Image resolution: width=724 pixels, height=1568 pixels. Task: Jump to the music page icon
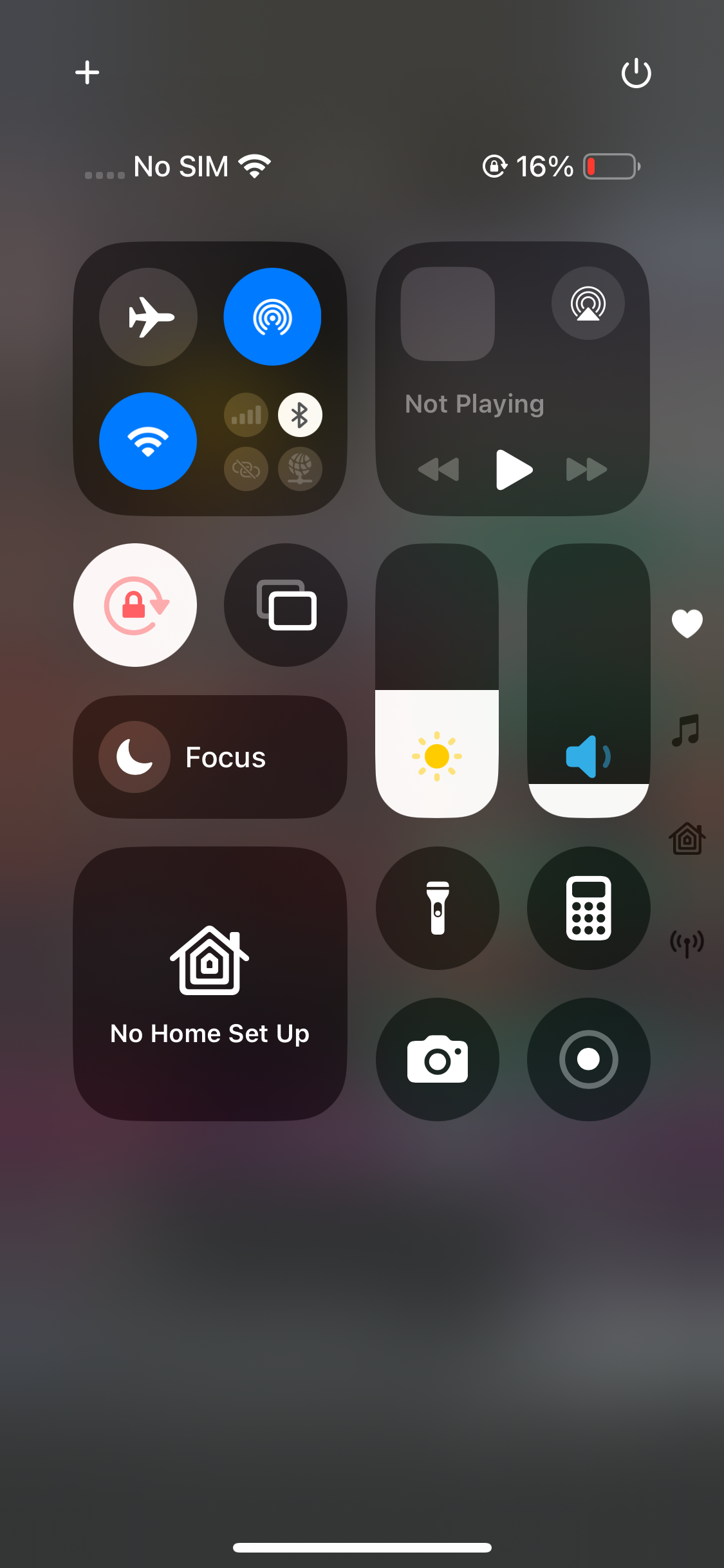[686, 730]
